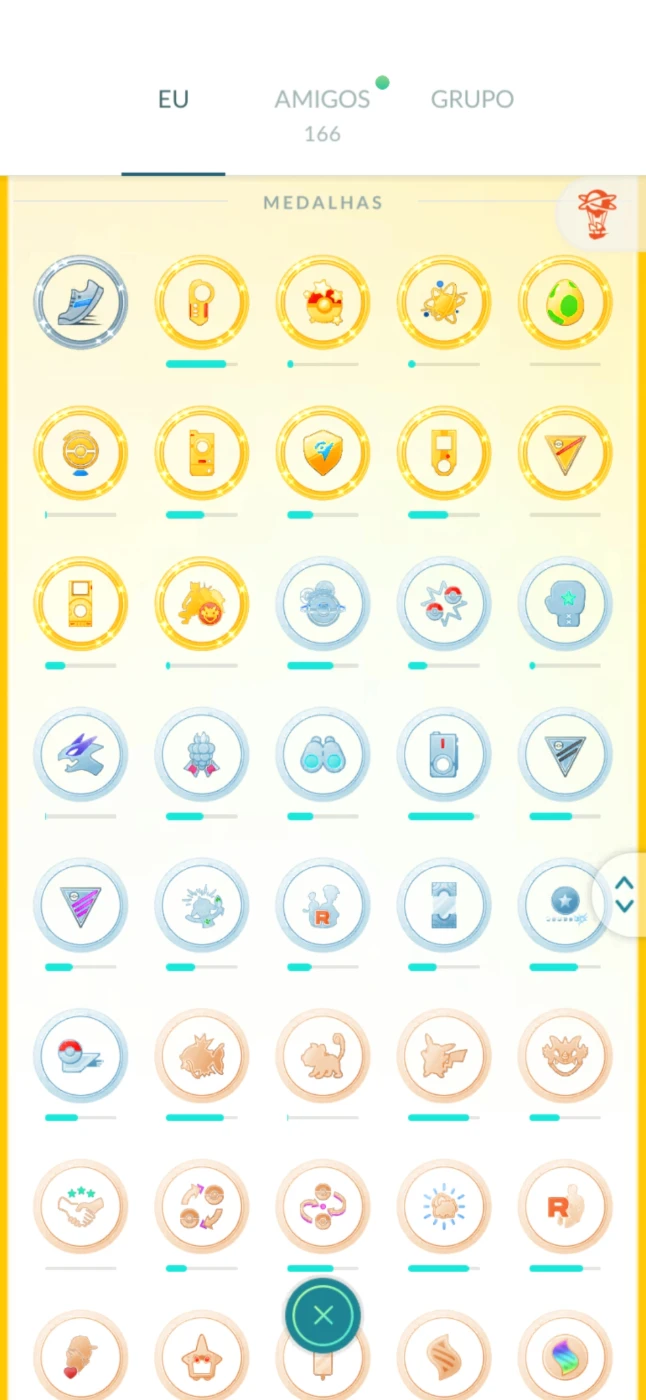646x1400 pixels.
Task: Close the profile with the X button
Action: 323,1316
